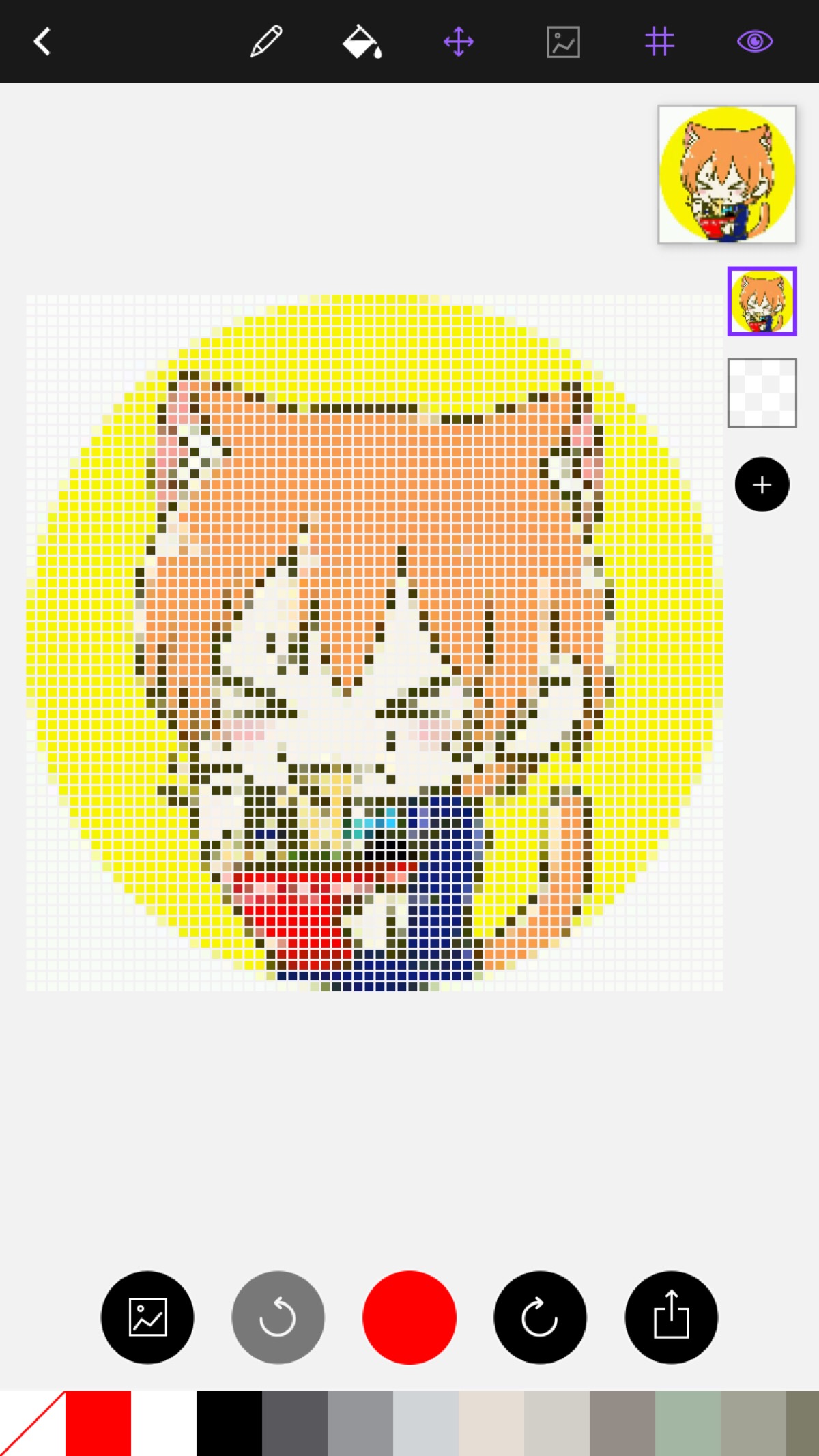Open the large preview thumbnail

coord(727,175)
